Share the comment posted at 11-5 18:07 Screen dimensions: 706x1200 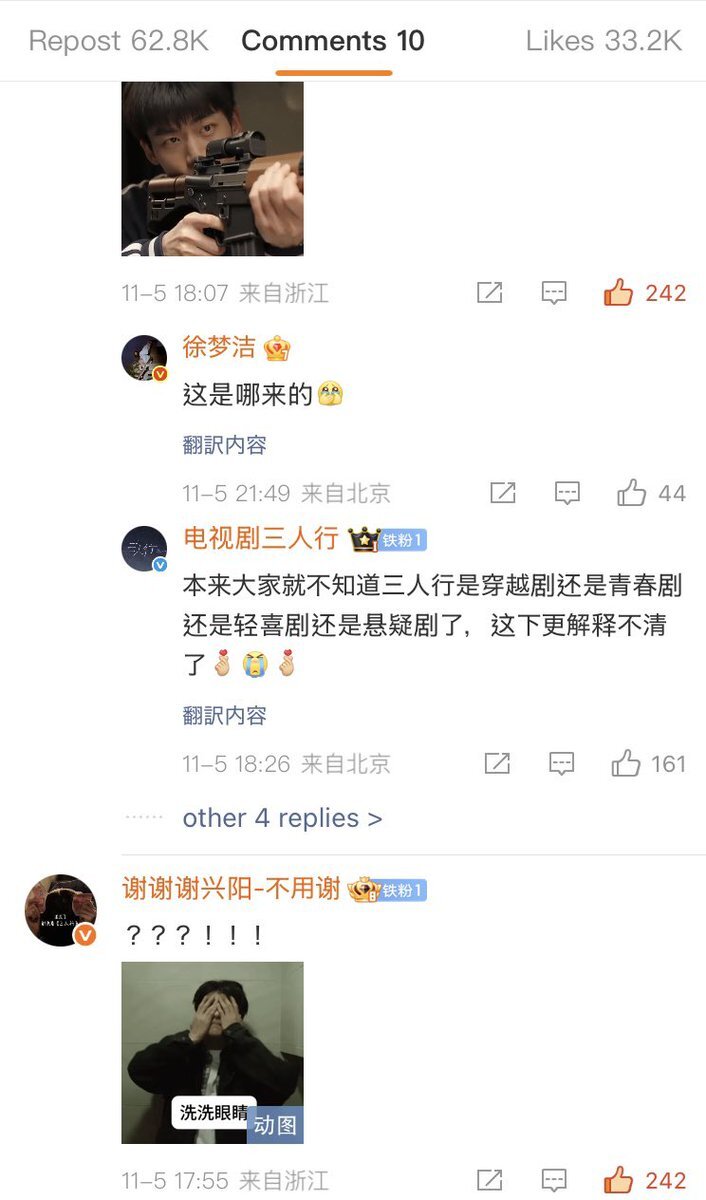tap(489, 293)
